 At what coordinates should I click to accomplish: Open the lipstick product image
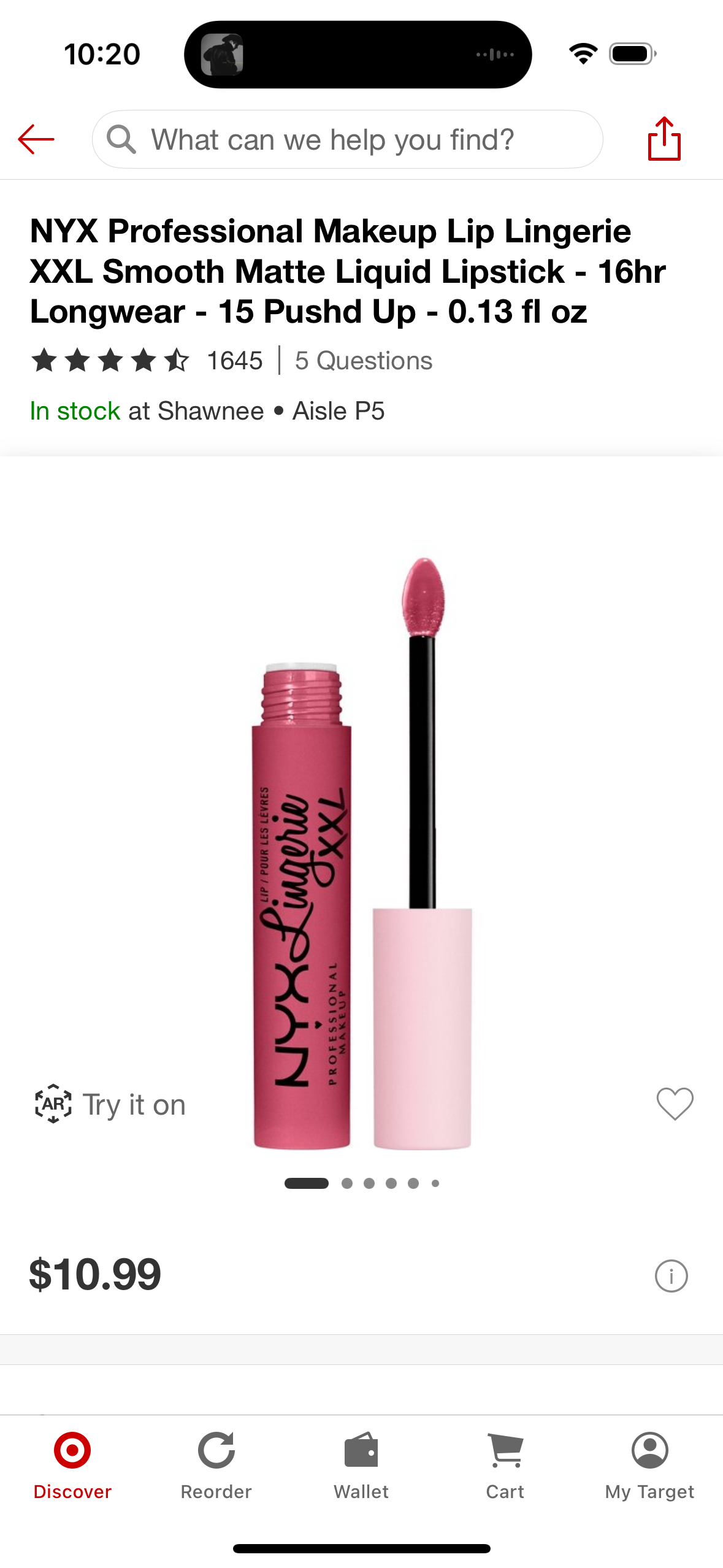(362, 853)
